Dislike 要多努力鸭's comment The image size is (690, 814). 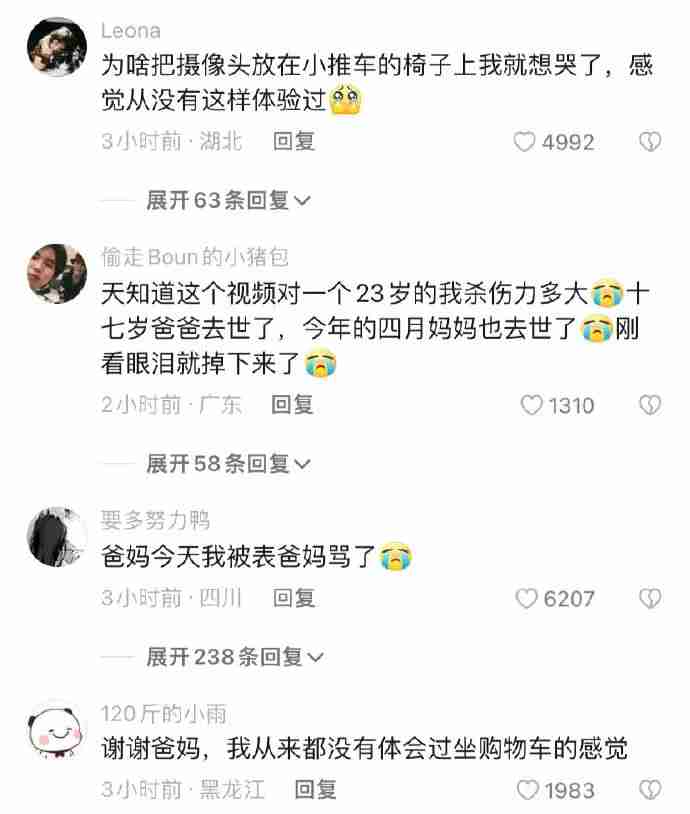click(x=650, y=598)
